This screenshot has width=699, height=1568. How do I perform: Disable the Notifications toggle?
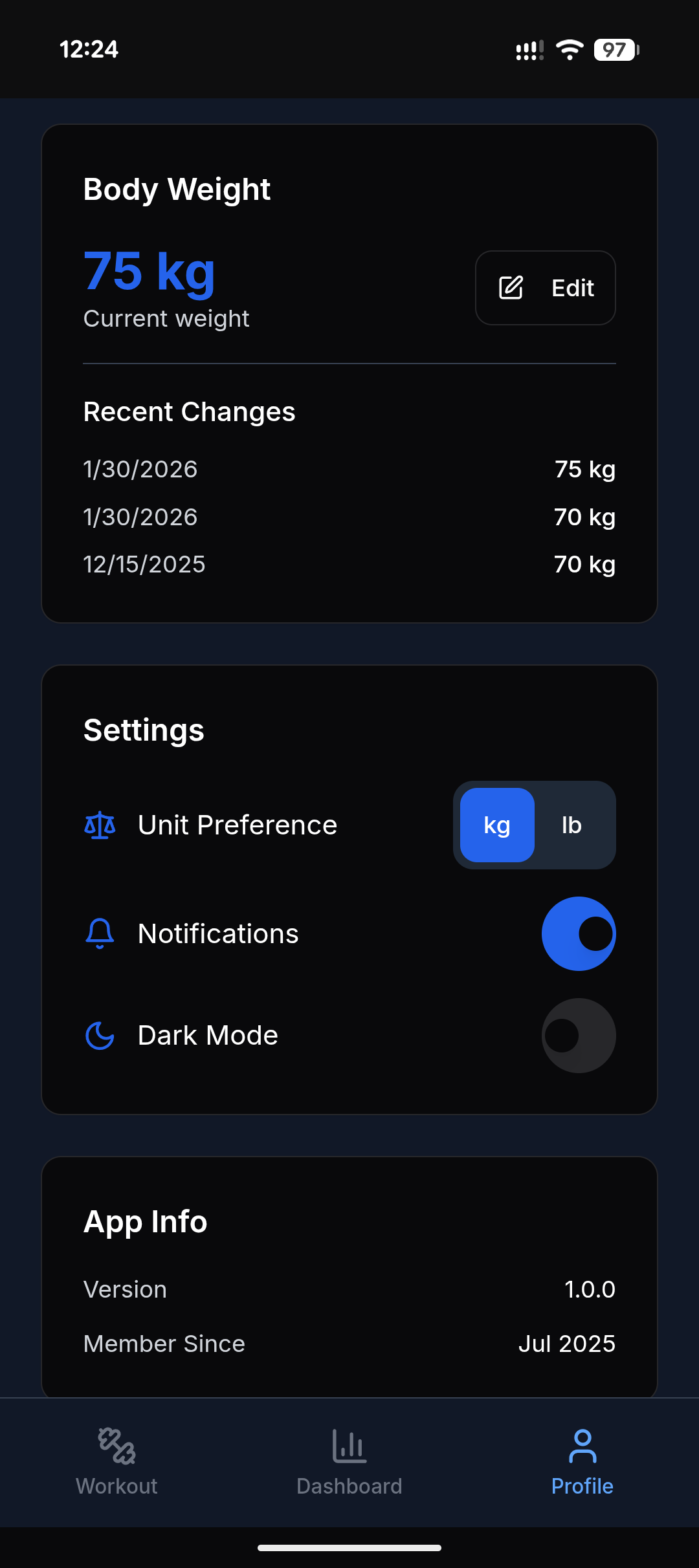pos(578,933)
